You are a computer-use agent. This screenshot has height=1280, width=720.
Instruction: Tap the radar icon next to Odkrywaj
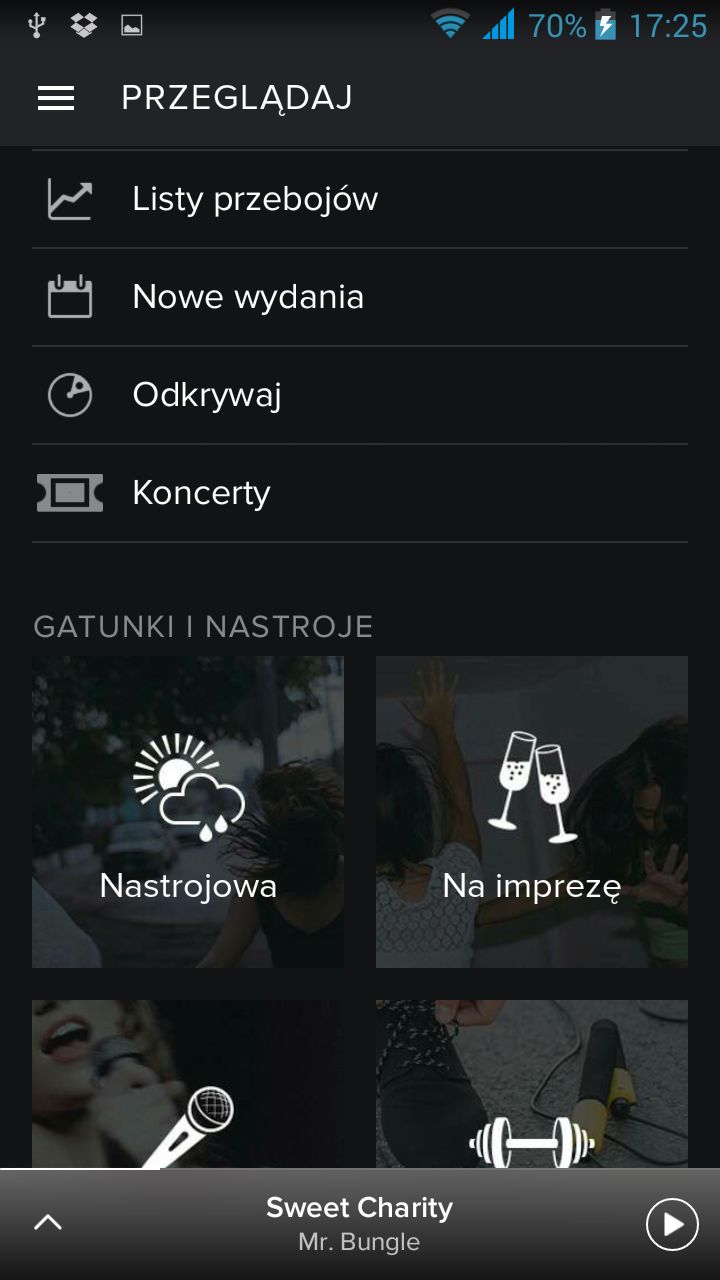[x=68, y=394]
